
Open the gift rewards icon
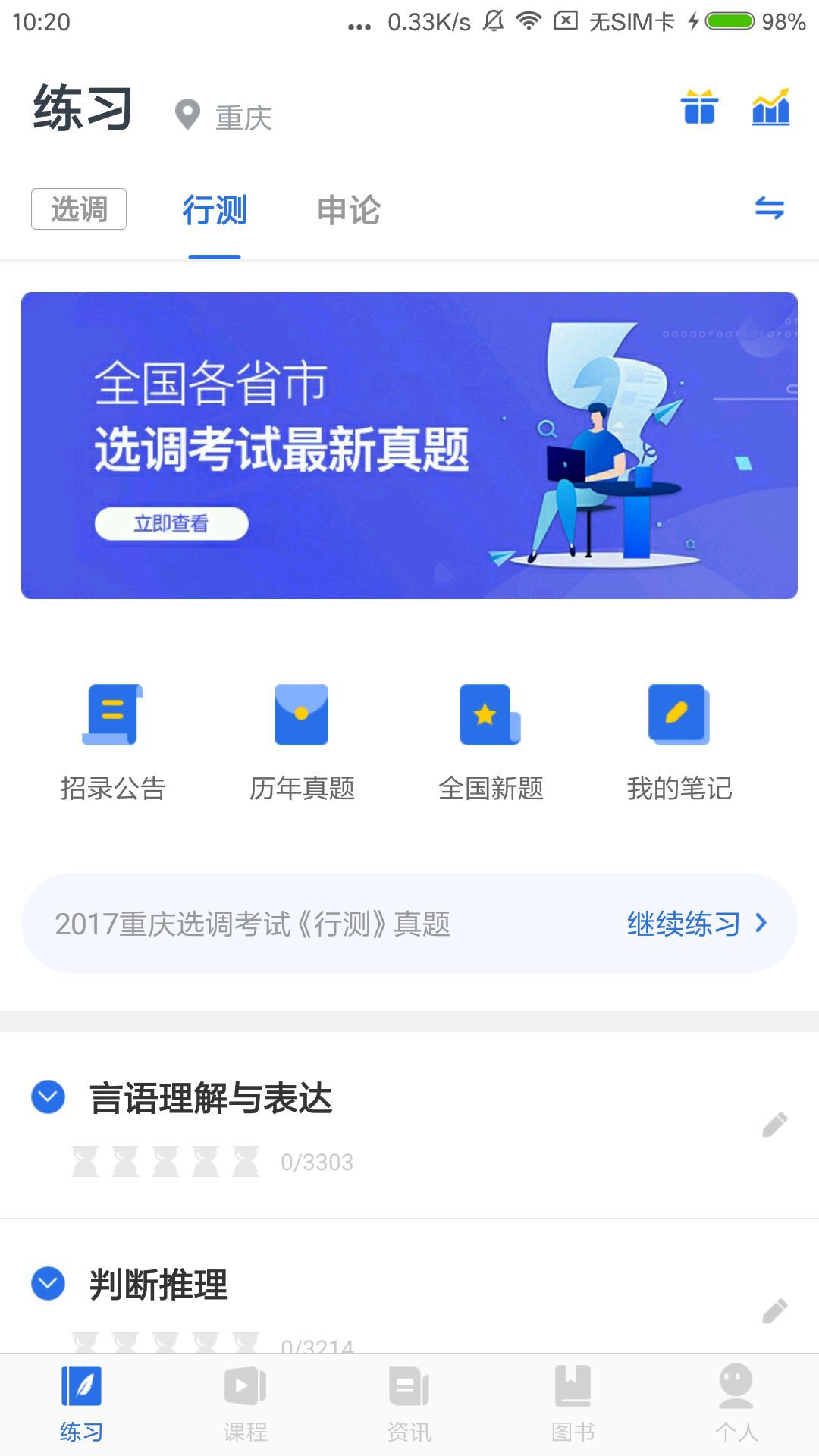[698, 108]
